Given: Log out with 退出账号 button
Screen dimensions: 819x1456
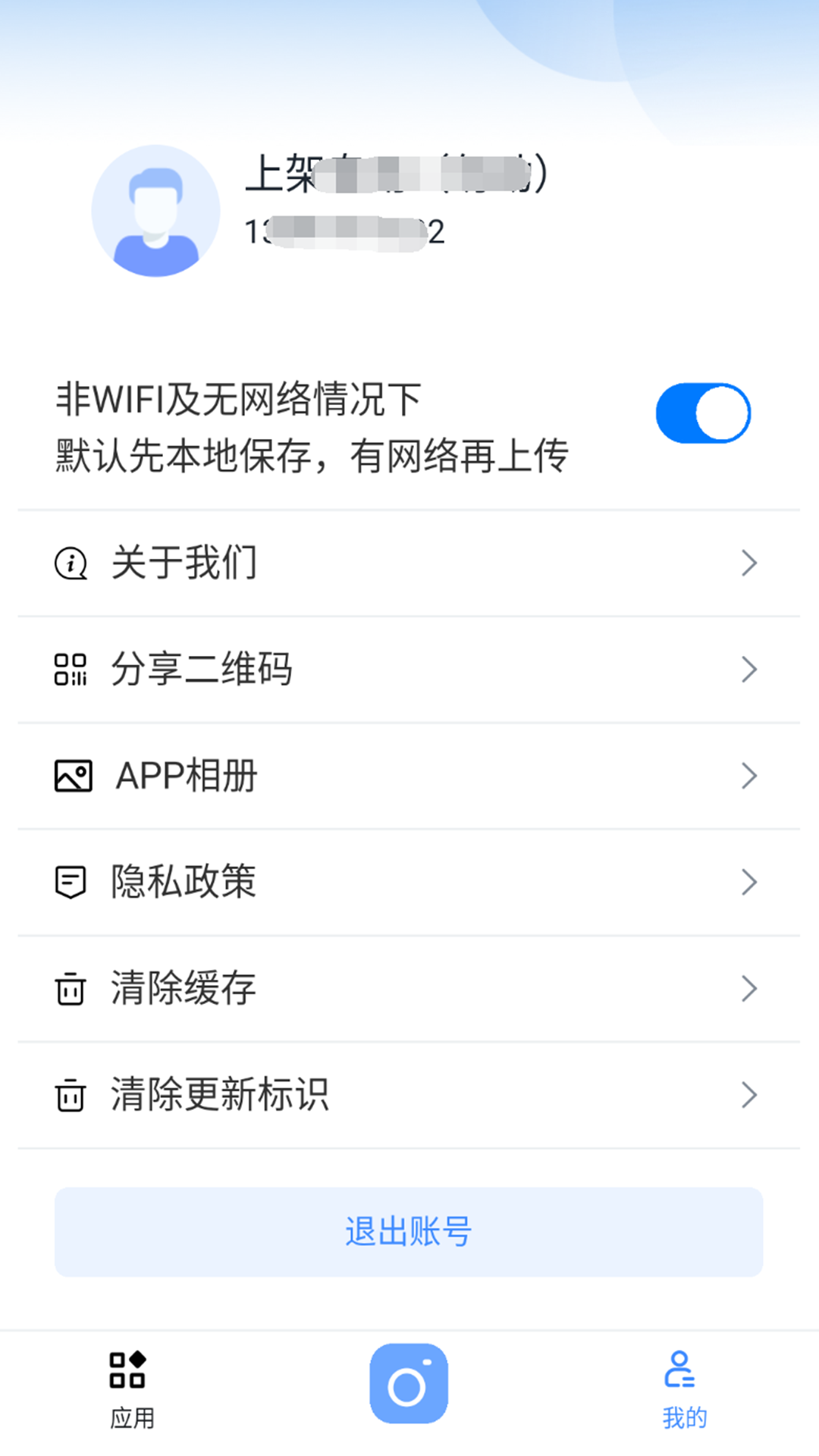Looking at the screenshot, I should (408, 1232).
